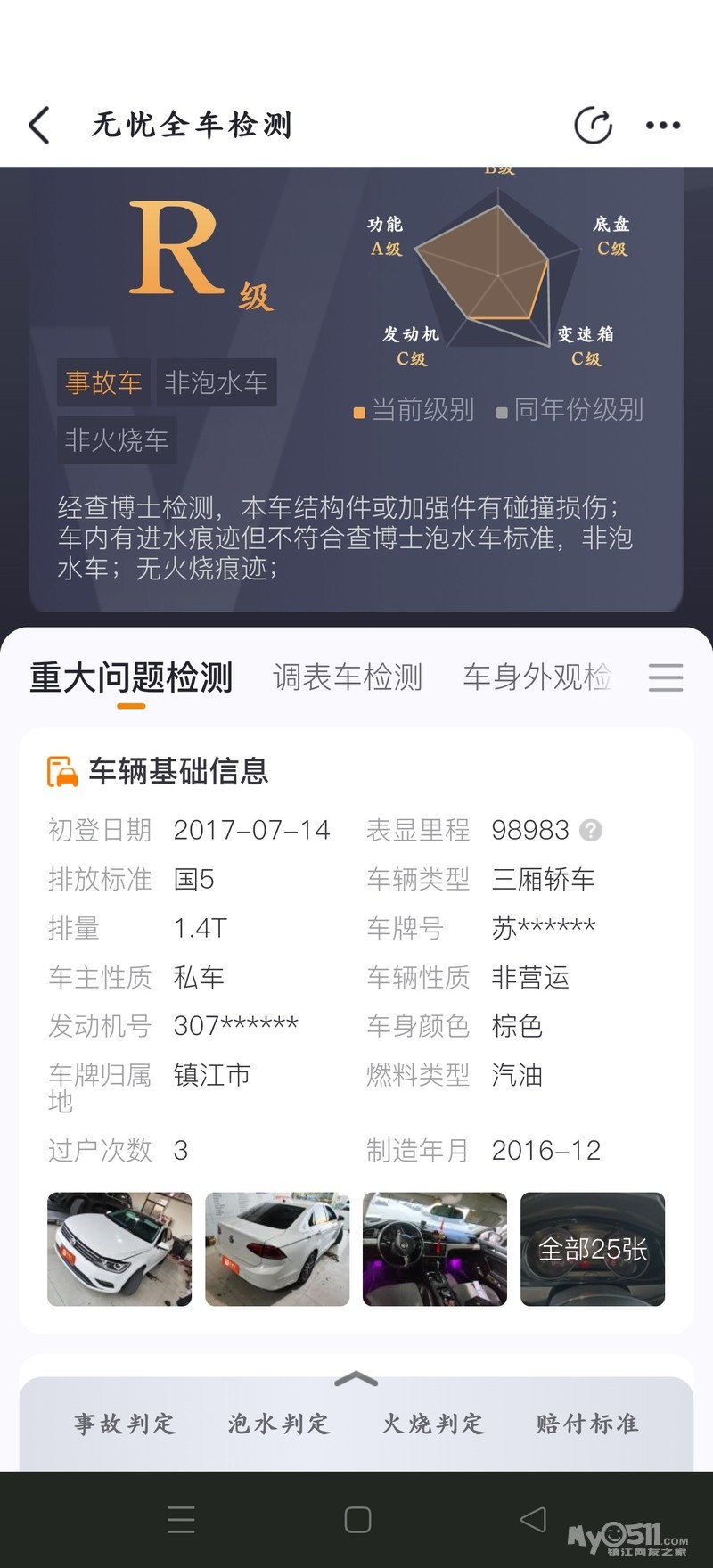
Task: Jump to 火烧判定 section
Action: point(433,1424)
